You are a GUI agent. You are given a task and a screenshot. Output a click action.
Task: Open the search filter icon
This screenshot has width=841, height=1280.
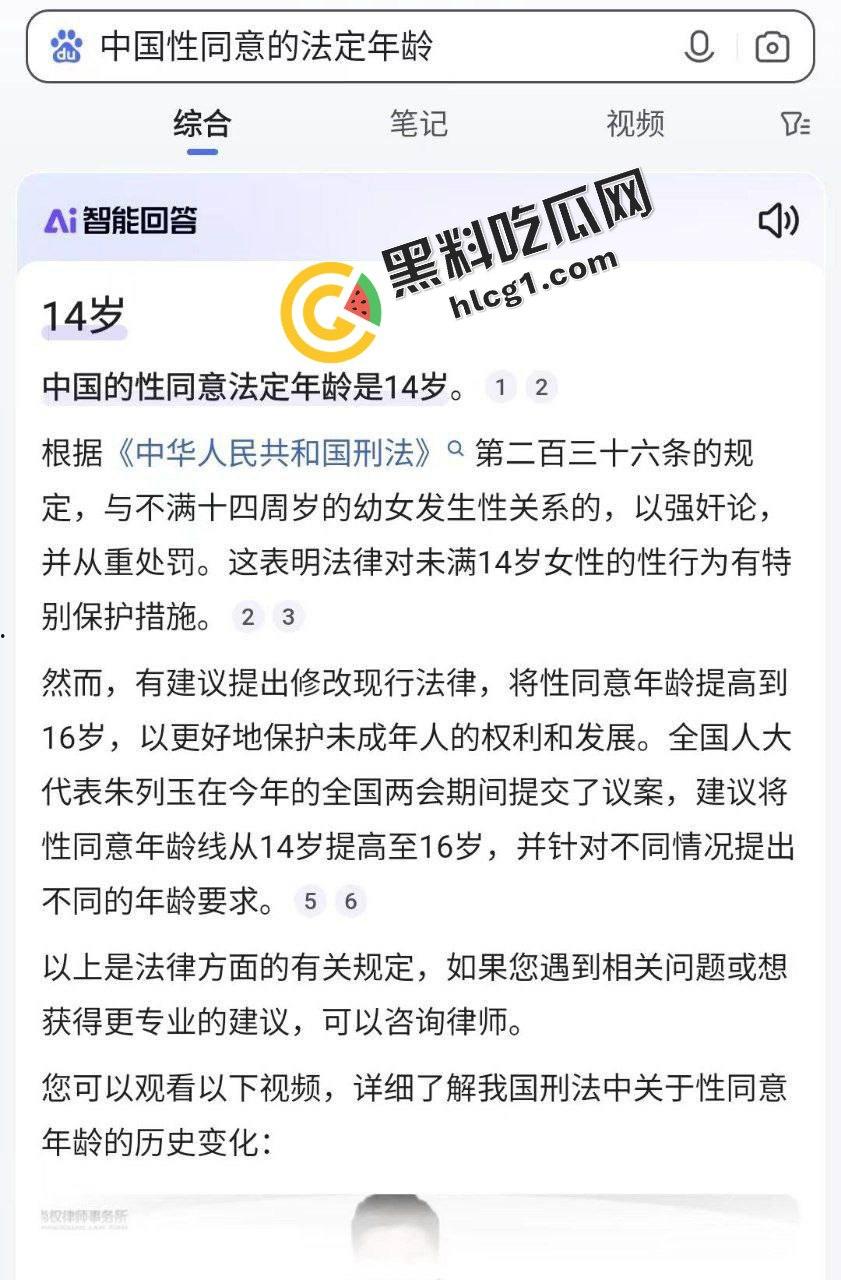pyautogui.click(x=795, y=124)
